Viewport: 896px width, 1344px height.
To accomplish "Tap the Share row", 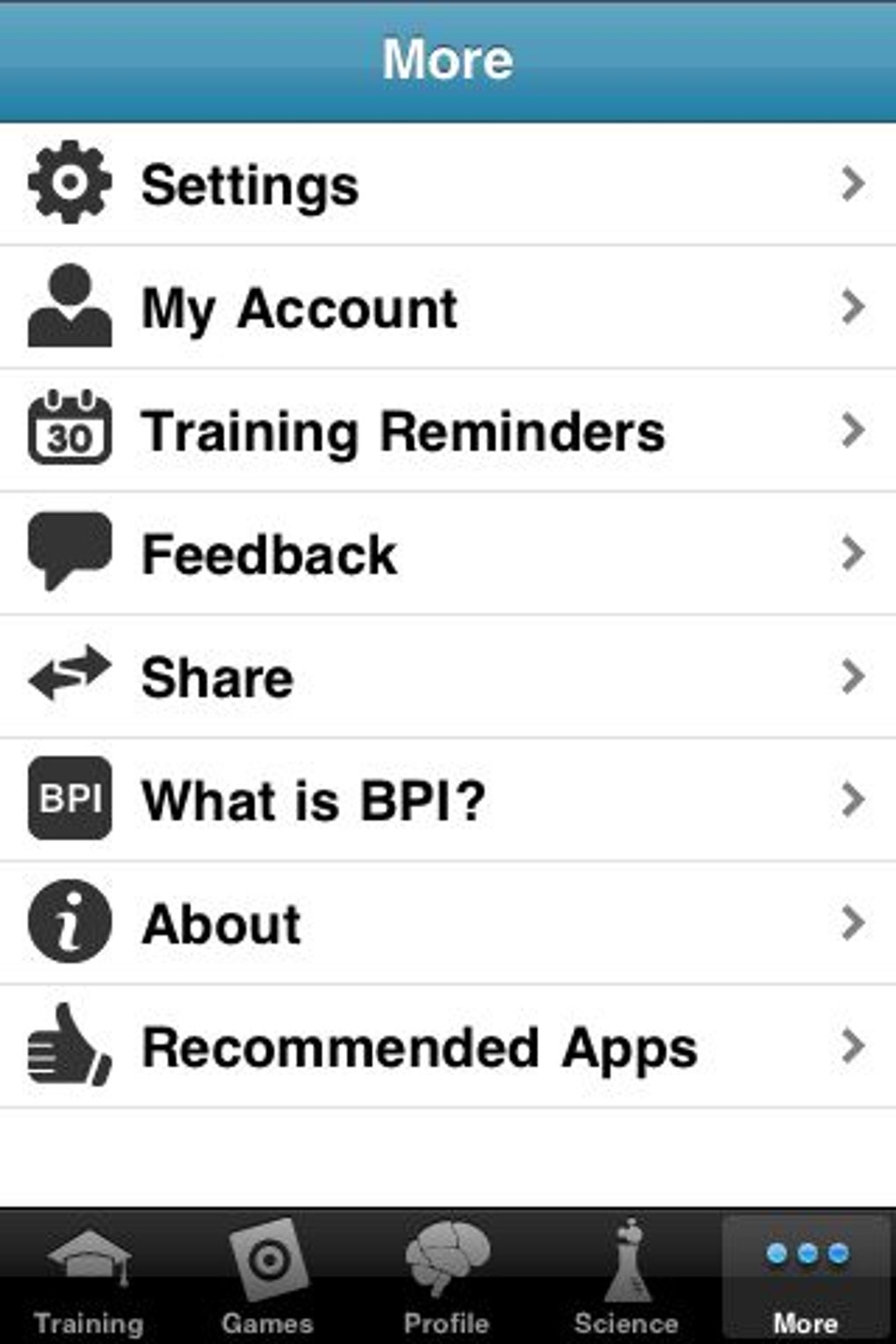I will click(448, 676).
